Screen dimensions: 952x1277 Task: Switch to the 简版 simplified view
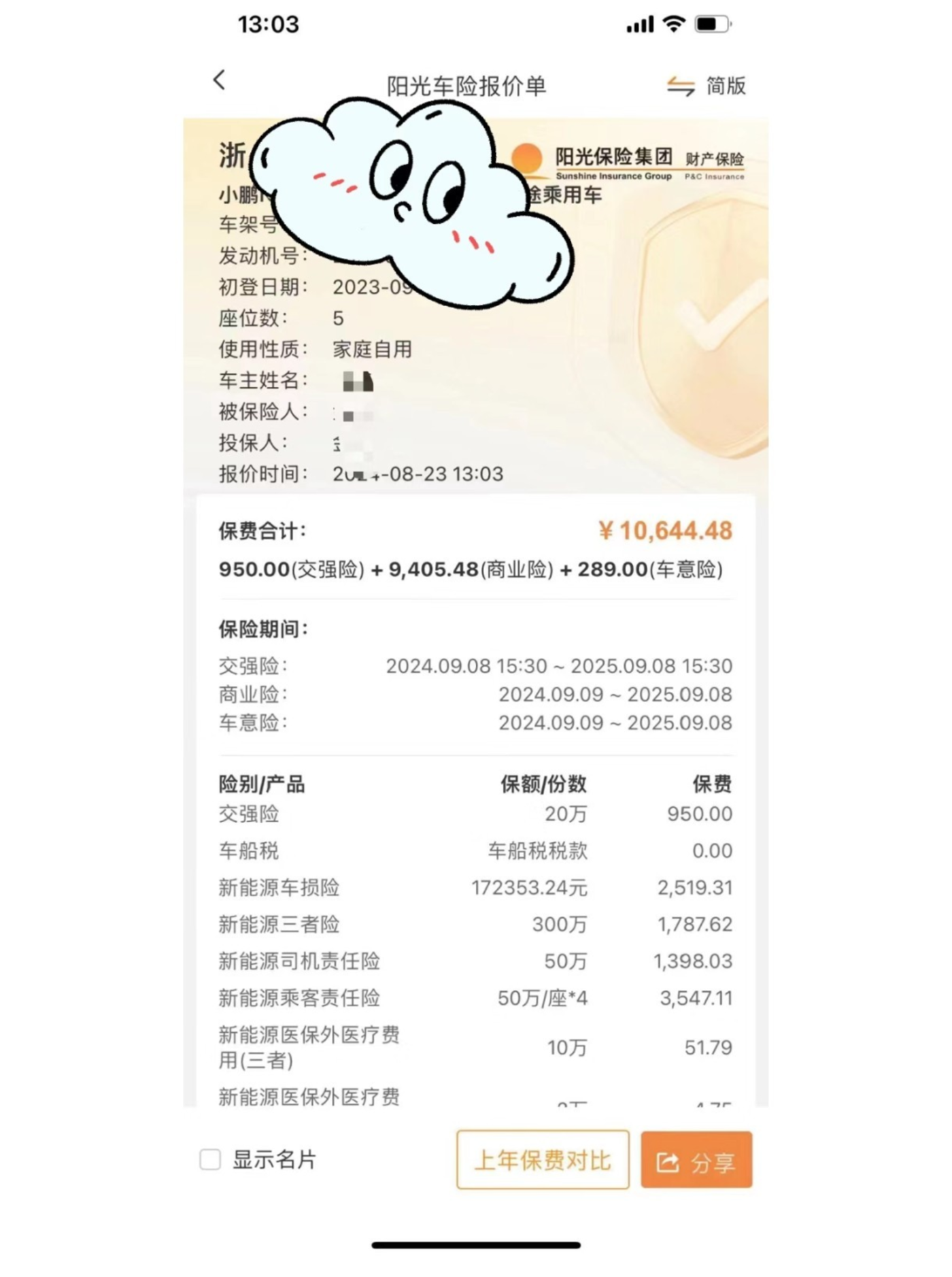(707, 86)
